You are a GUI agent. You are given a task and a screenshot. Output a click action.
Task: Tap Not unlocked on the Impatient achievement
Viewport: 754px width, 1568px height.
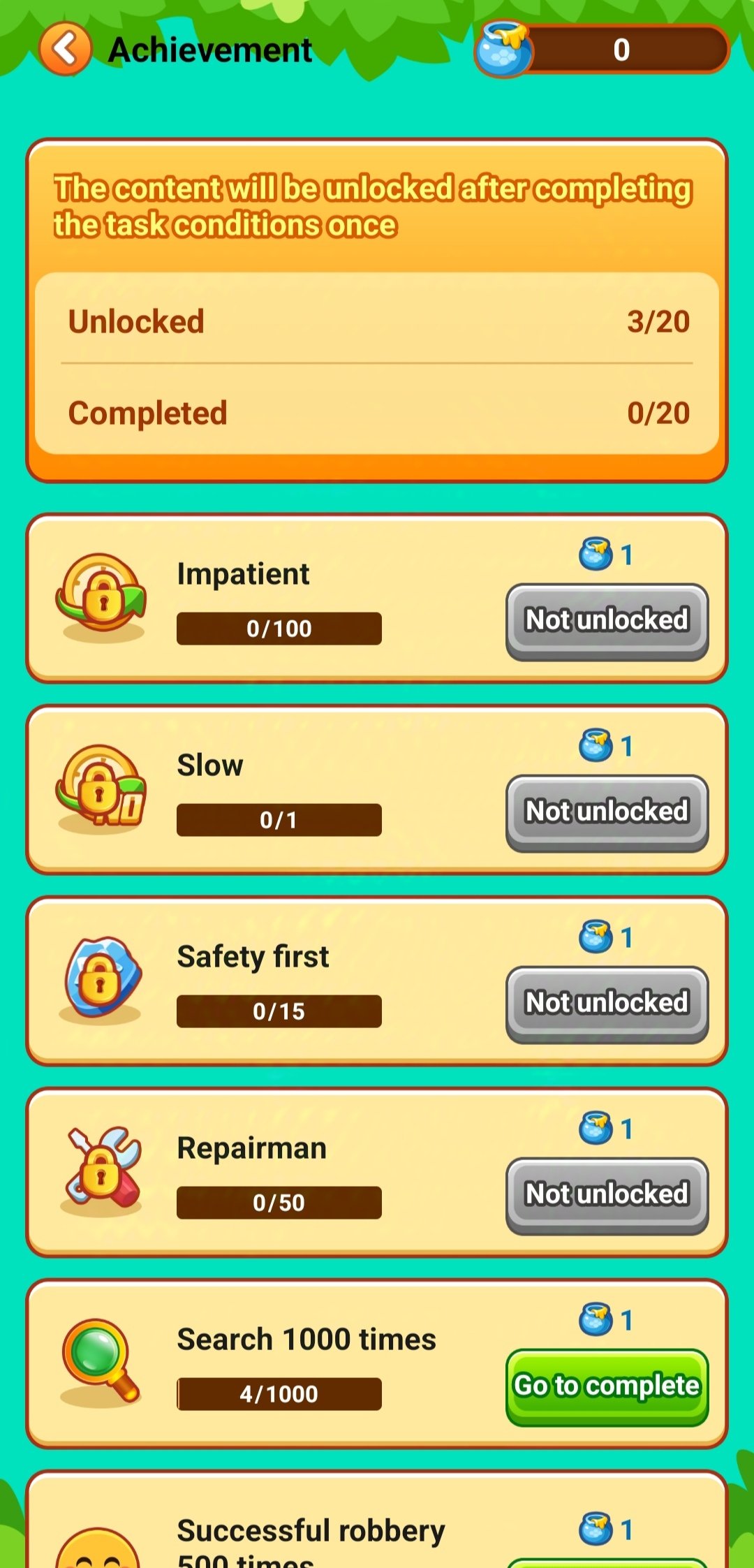607,620
